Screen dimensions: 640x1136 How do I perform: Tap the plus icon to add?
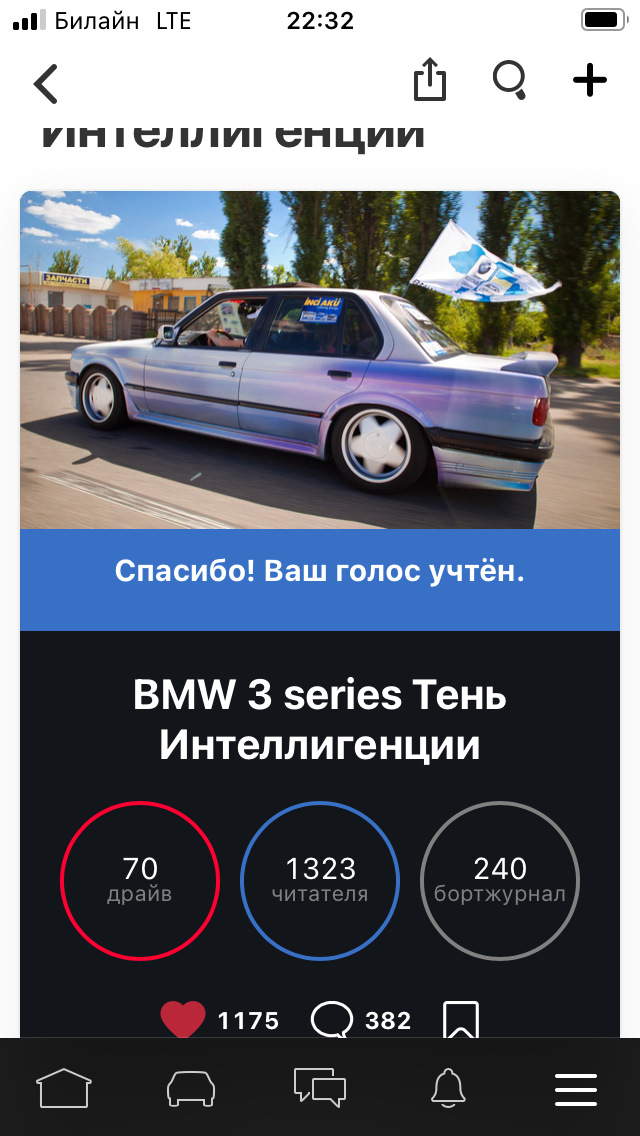(590, 80)
